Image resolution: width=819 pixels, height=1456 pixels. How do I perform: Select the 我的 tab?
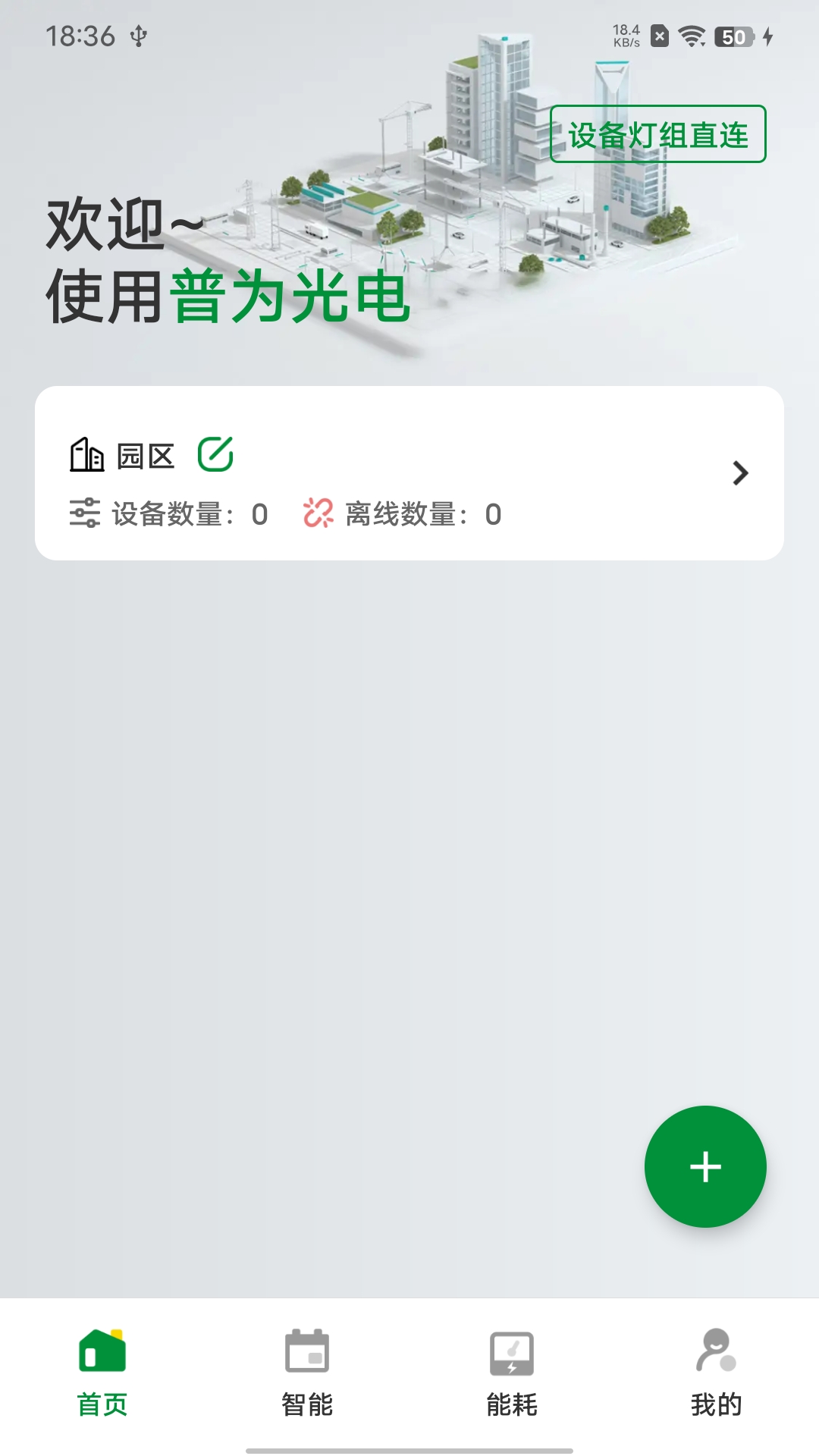pos(715,1403)
